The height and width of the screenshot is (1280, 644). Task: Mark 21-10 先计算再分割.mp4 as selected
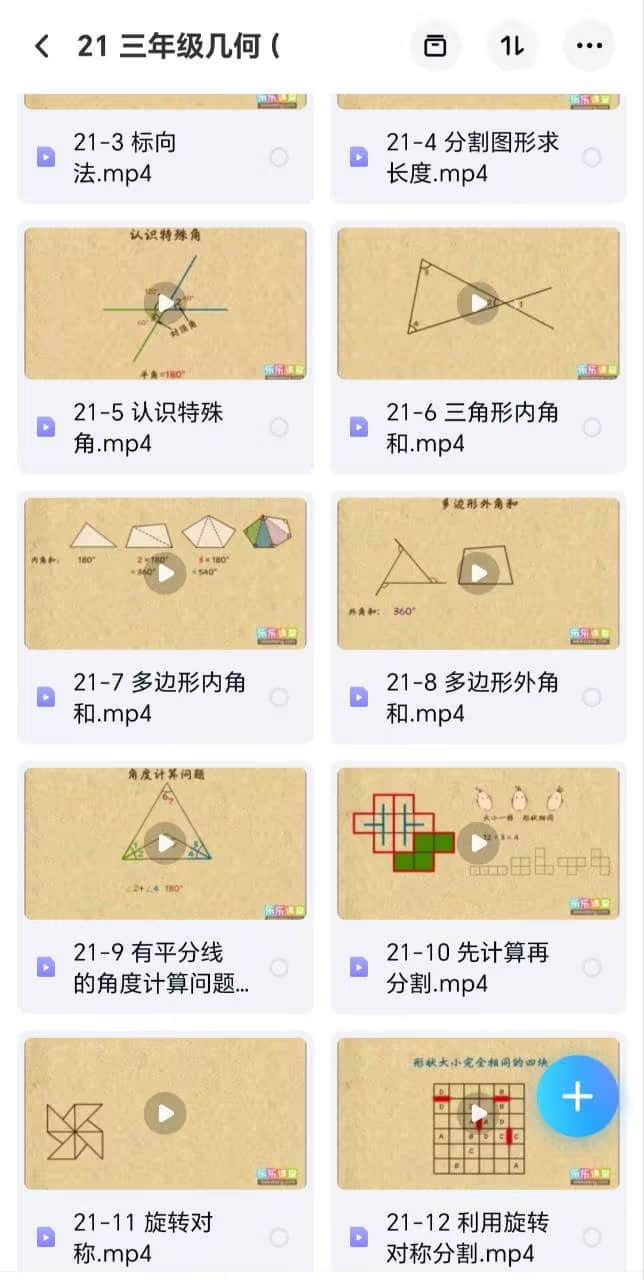click(592, 967)
